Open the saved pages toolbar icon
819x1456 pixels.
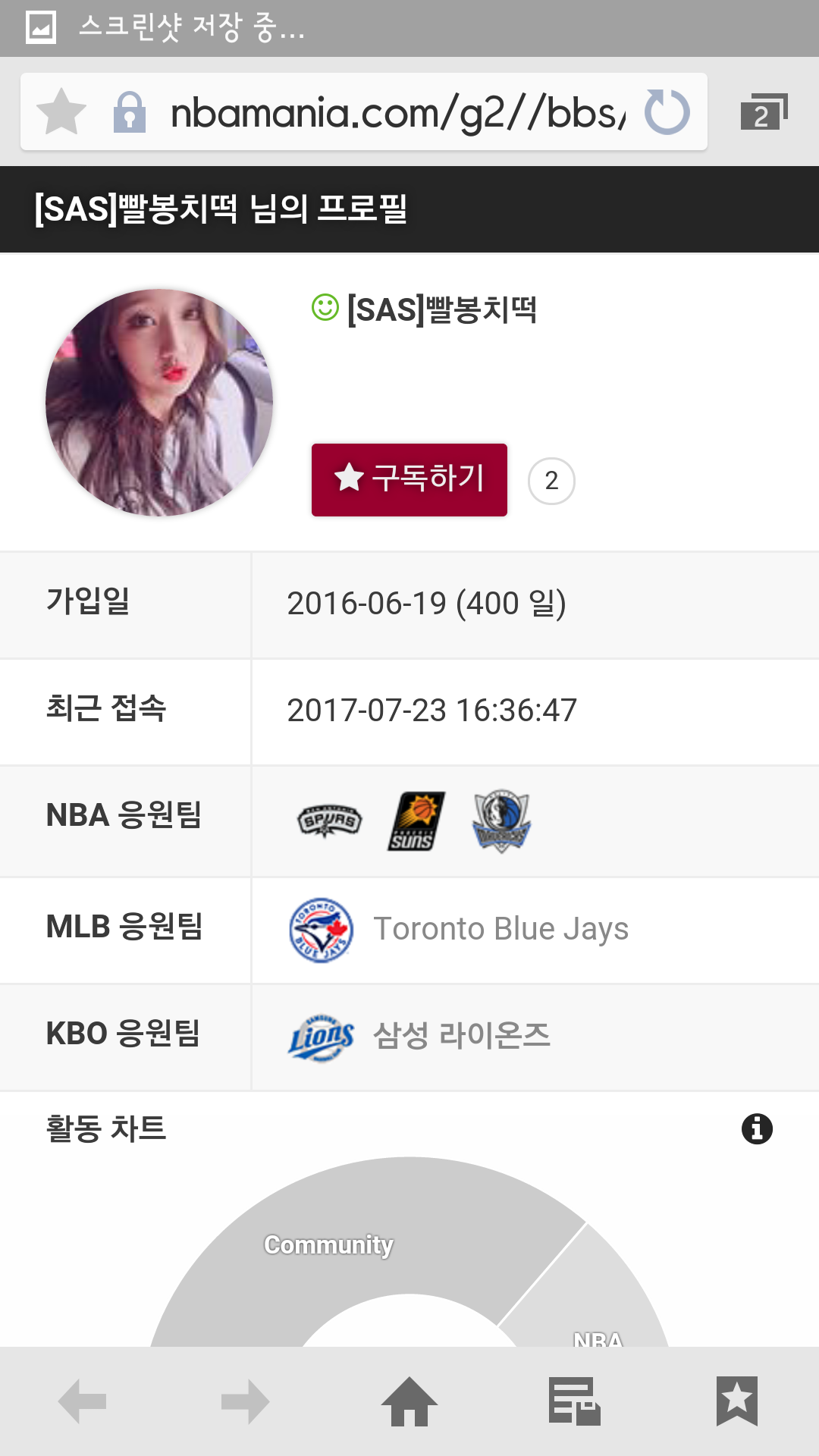(x=574, y=1401)
